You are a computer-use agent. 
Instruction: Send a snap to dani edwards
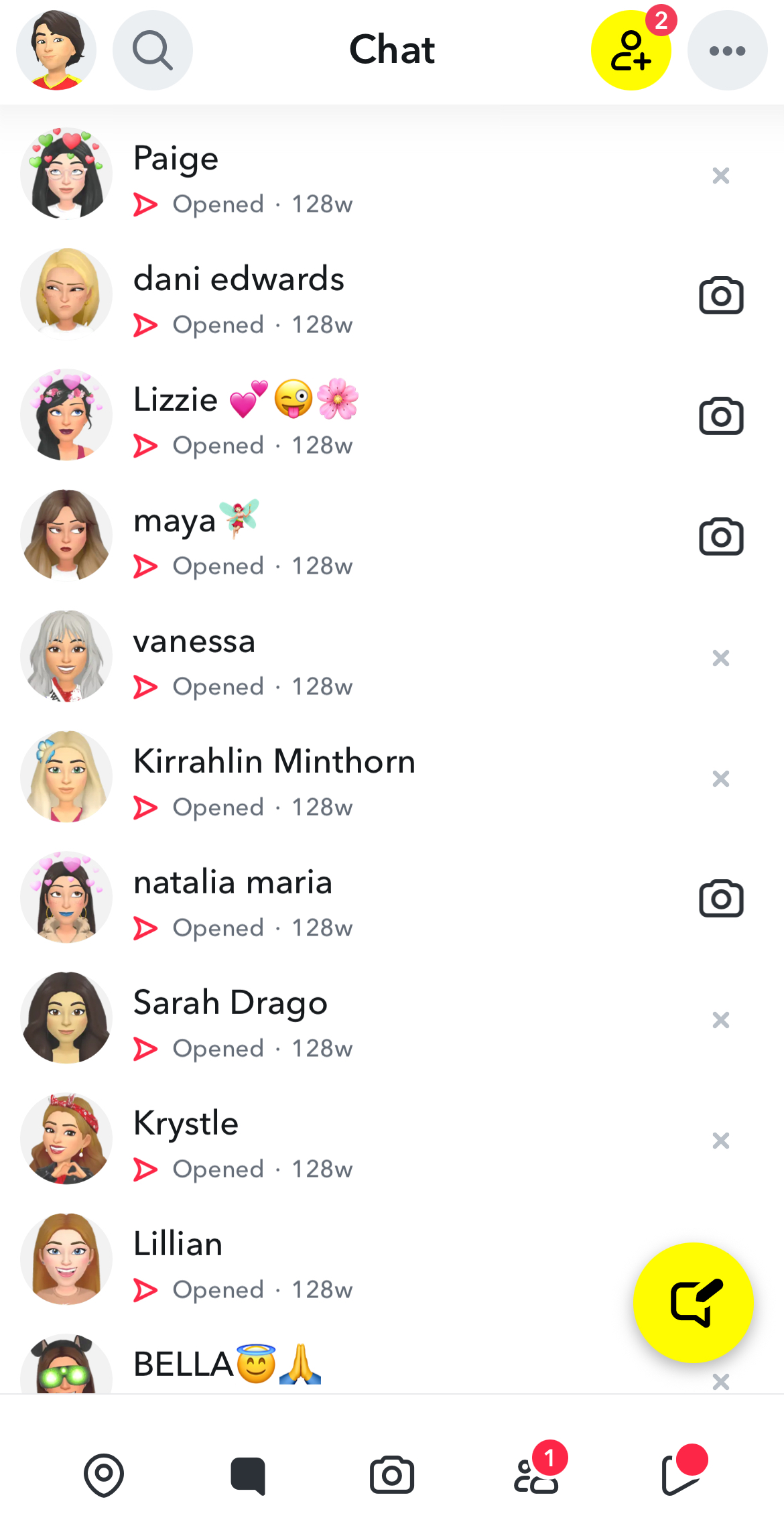[x=721, y=296]
